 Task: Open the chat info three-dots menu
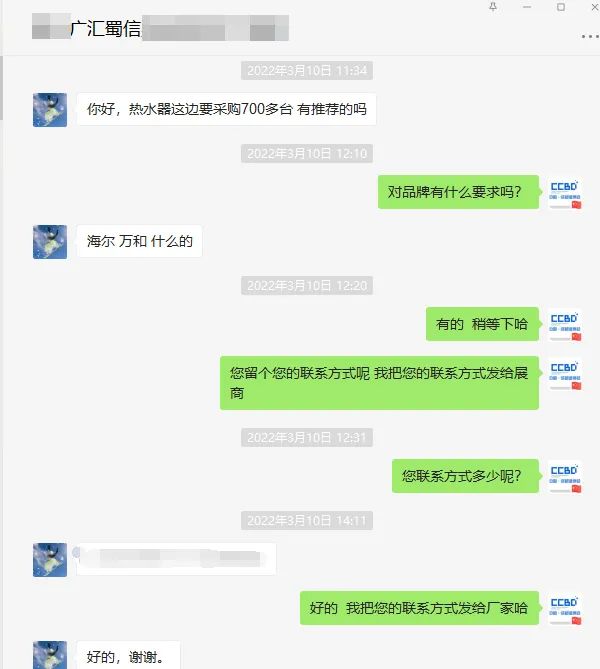(x=590, y=37)
